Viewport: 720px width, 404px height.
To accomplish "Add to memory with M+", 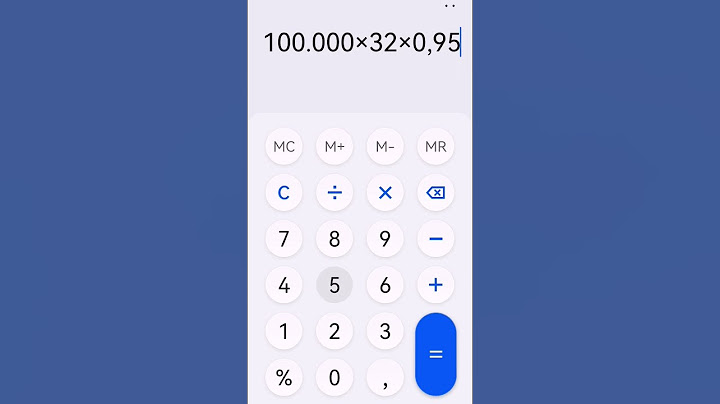I will [334, 147].
